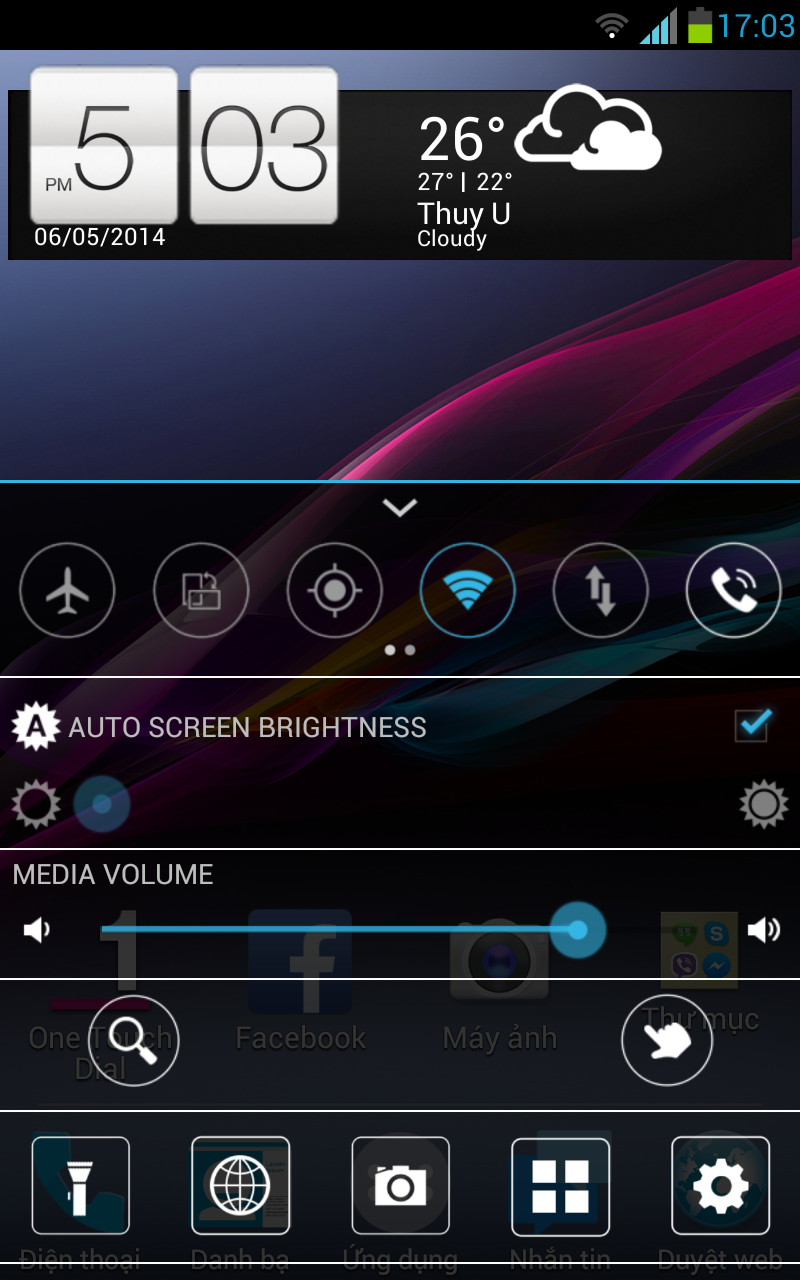Screen dimensions: 800x1280
Task: Toggle auto-rotate screen
Action: 201,590
